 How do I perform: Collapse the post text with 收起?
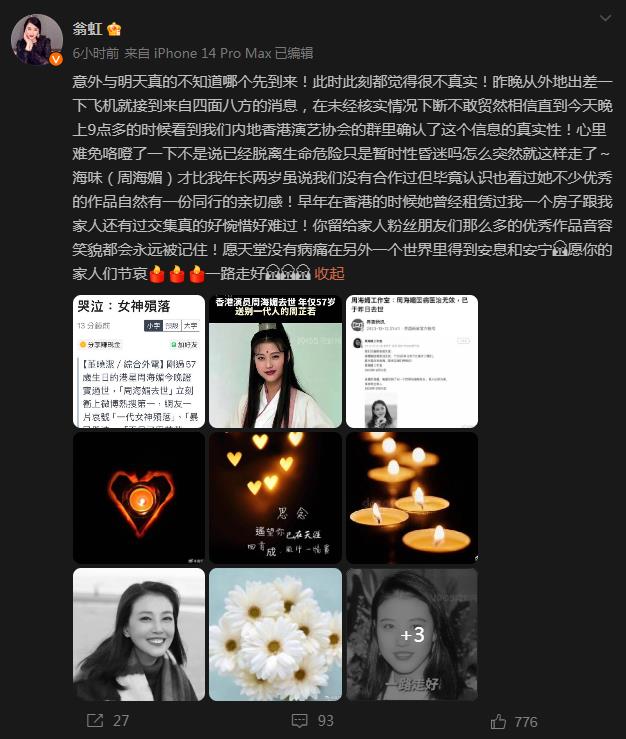coord(330,272)
